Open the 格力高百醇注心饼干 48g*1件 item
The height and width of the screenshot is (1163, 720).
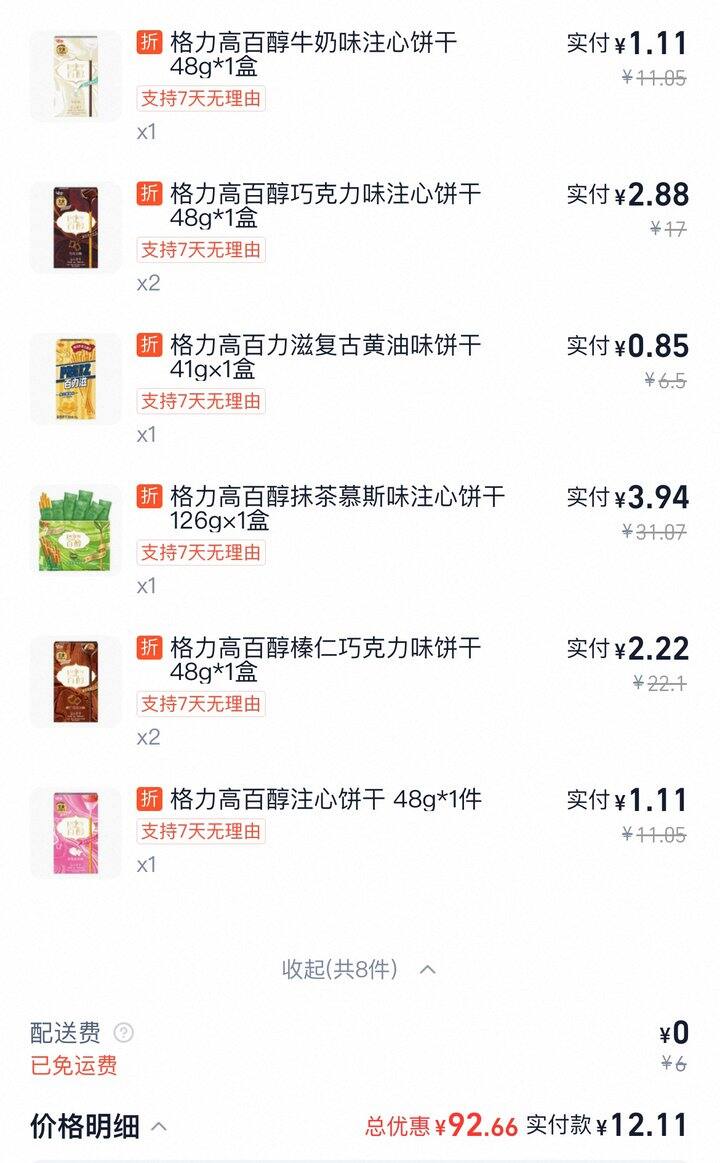click(325, 799)
